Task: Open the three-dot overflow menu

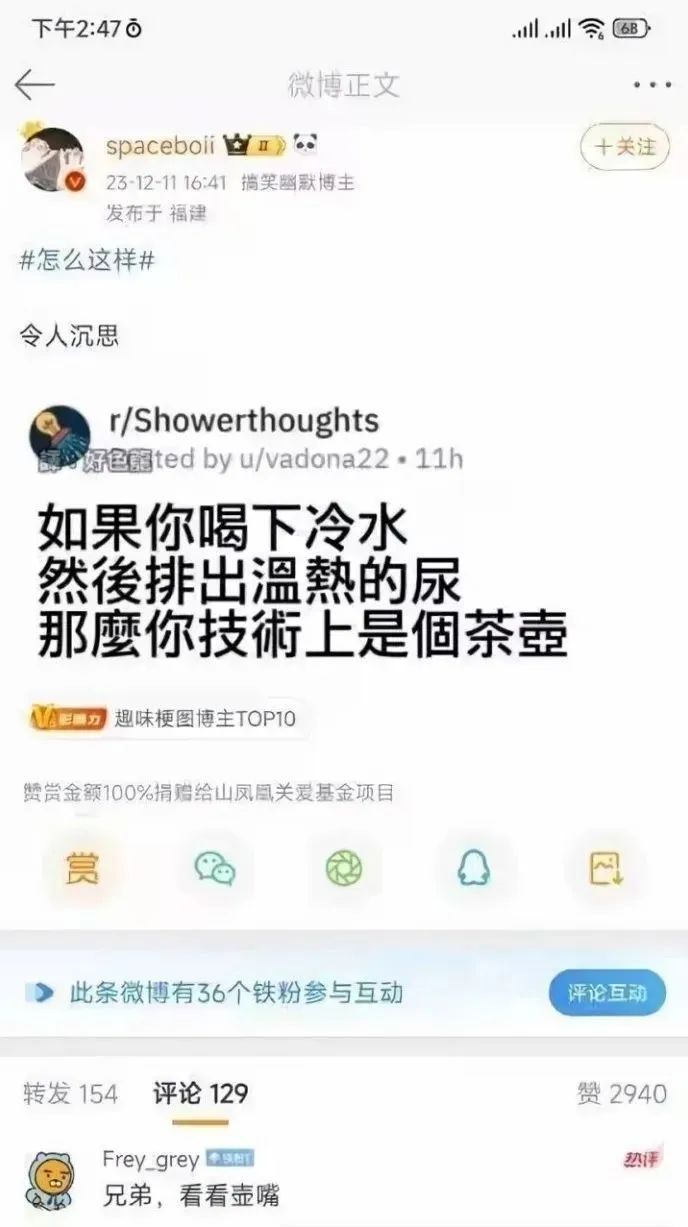Action: [x=651, y=85]
